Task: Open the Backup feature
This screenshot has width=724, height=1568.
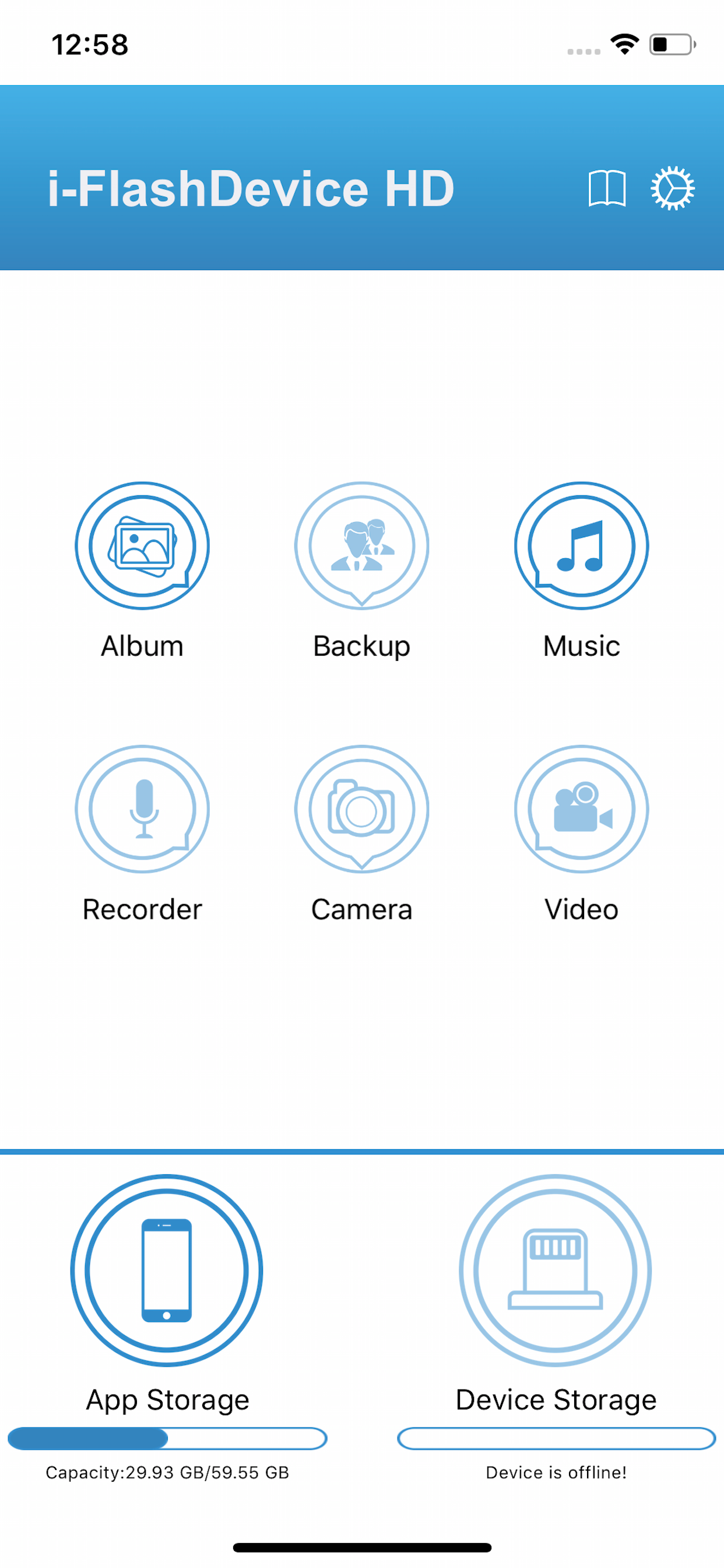Action: coord(361,546)
